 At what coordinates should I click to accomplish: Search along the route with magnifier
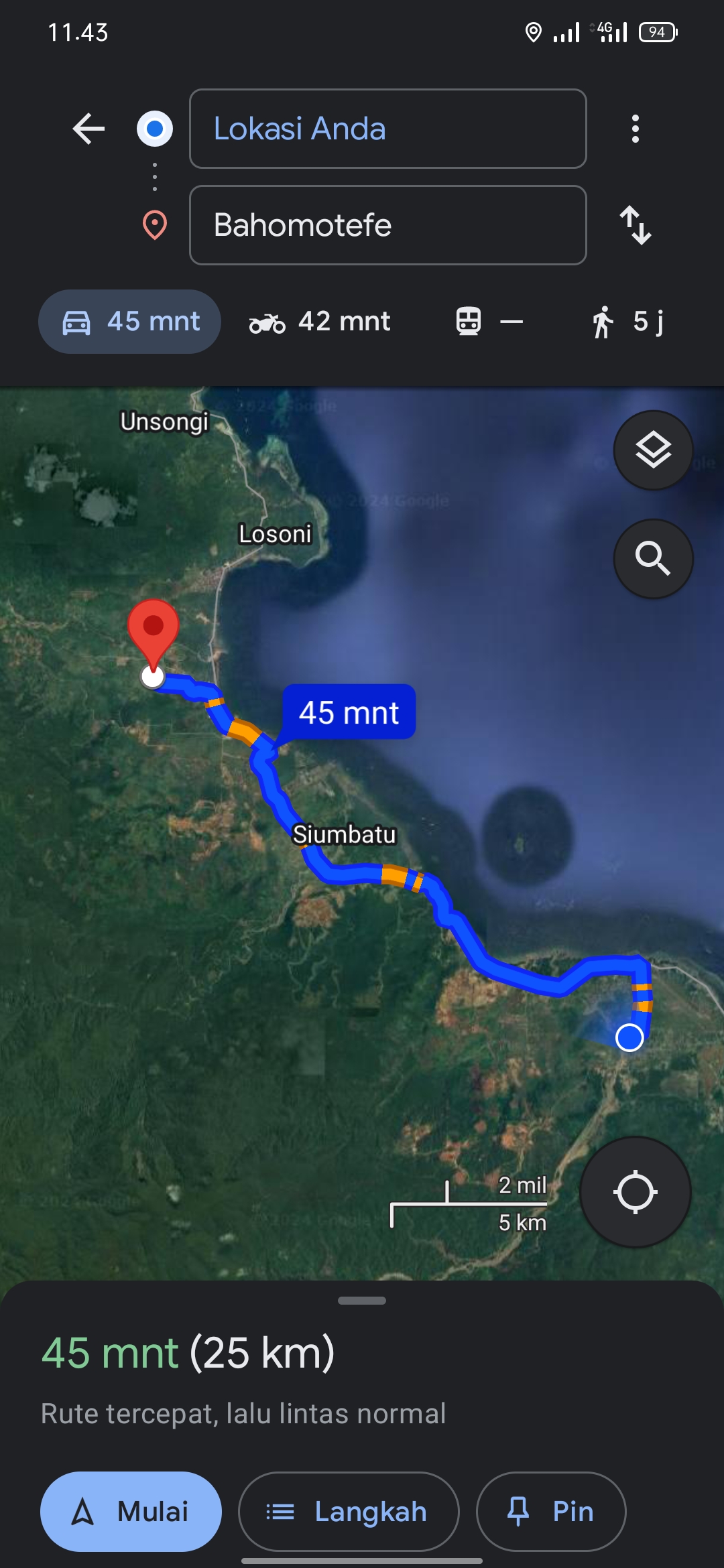tap(654, 559)
